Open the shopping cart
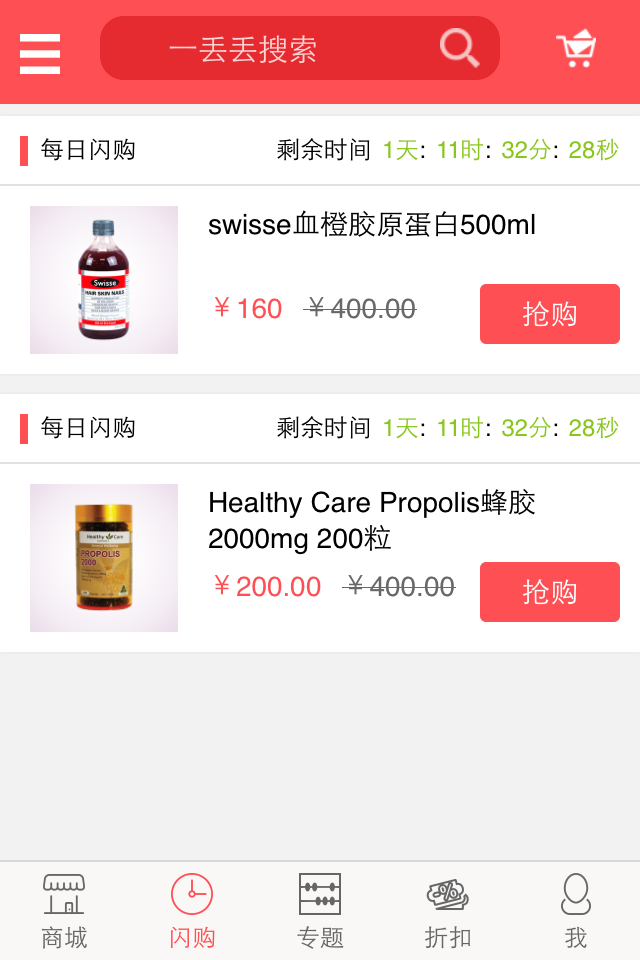 coord(576,49)
